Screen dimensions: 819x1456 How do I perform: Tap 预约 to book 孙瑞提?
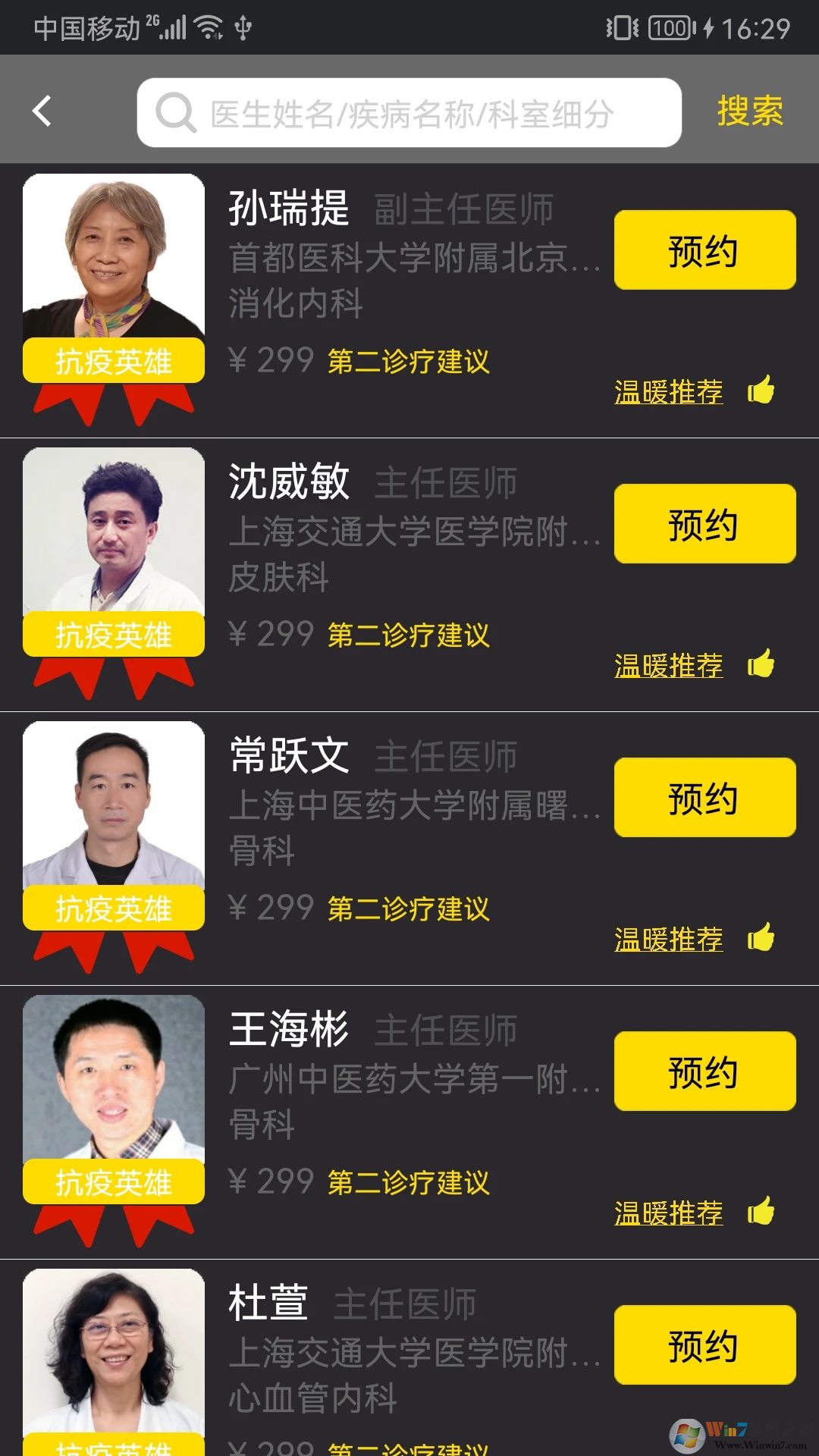[x=704, y=250]
